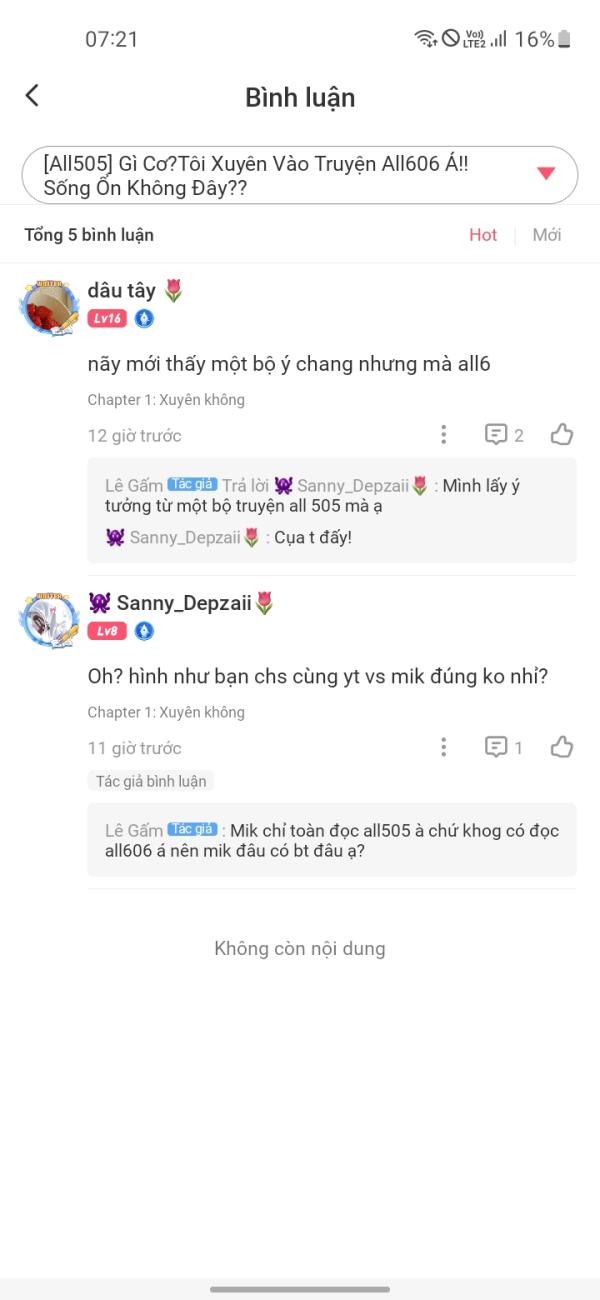Open more options on Sanny_Depzaii's comment
This screenshot has height=1300, width=600.
point(443,747)
